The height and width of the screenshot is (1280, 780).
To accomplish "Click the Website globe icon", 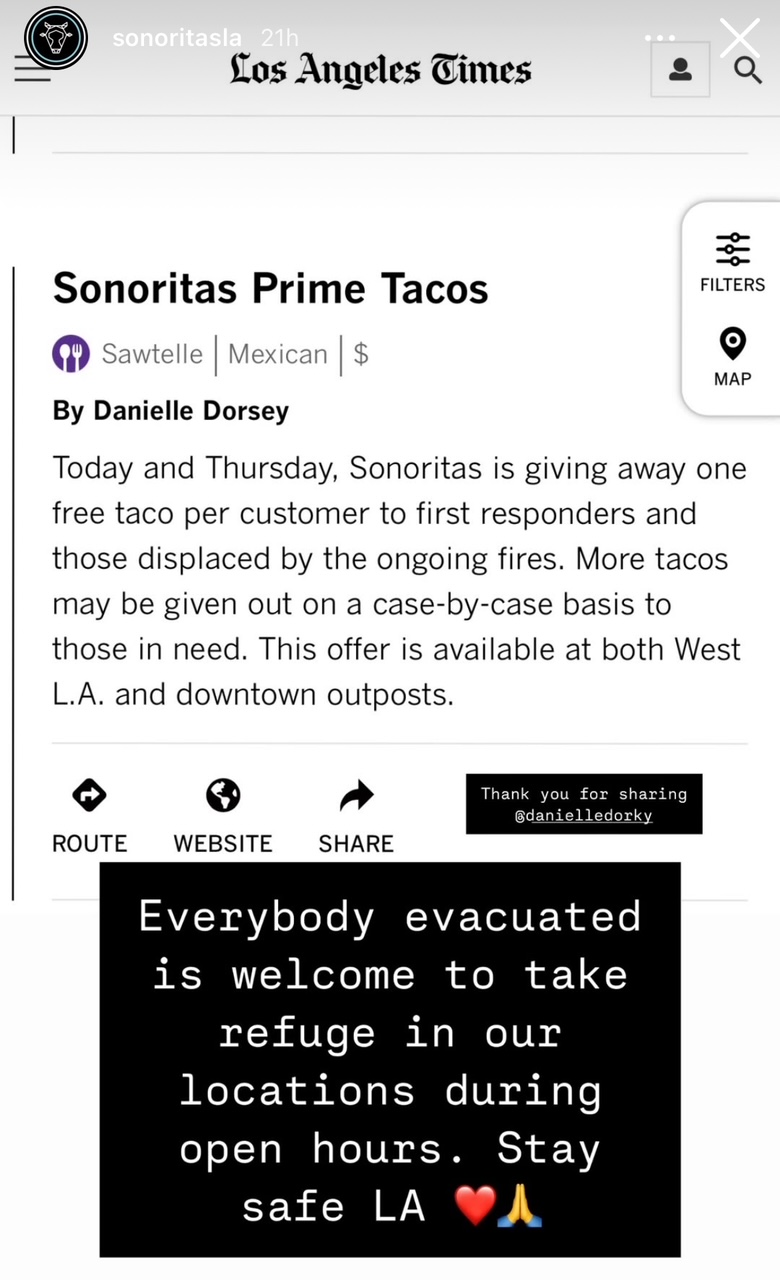I will click(x=222, y=795).
